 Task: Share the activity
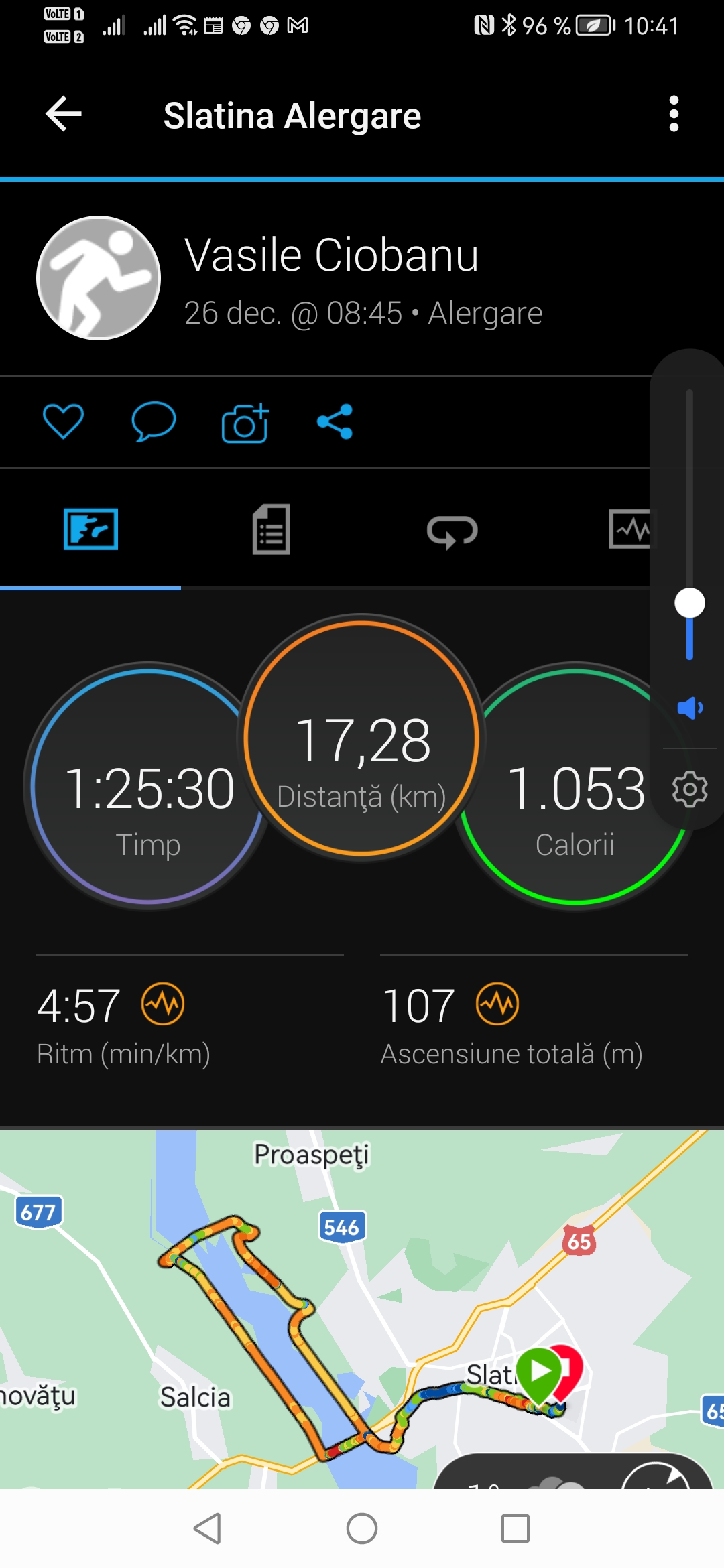click(335, 421)
